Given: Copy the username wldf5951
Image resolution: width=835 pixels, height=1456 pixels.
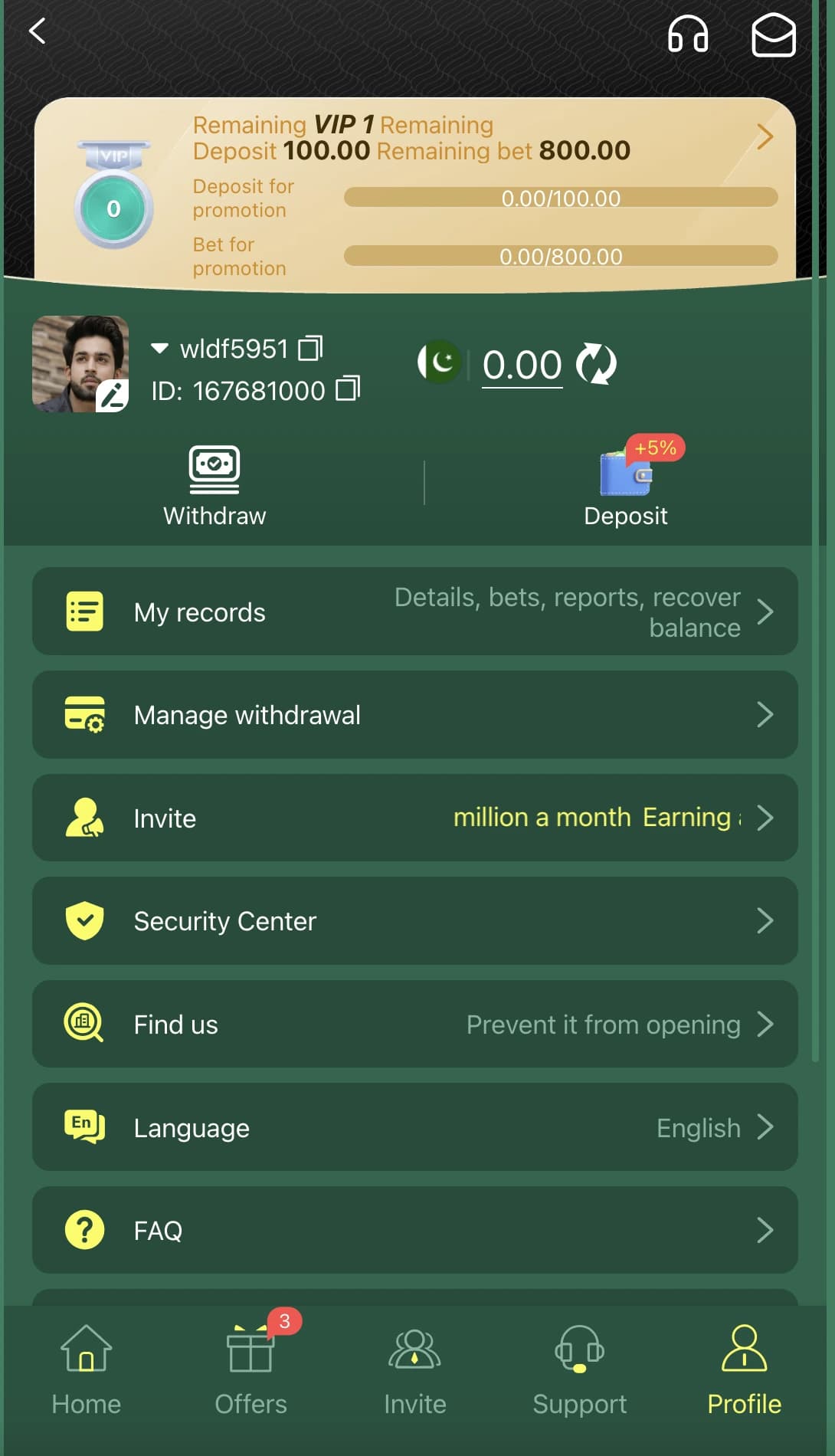Looking at the screenshot, I should click(x=310, y=349).
